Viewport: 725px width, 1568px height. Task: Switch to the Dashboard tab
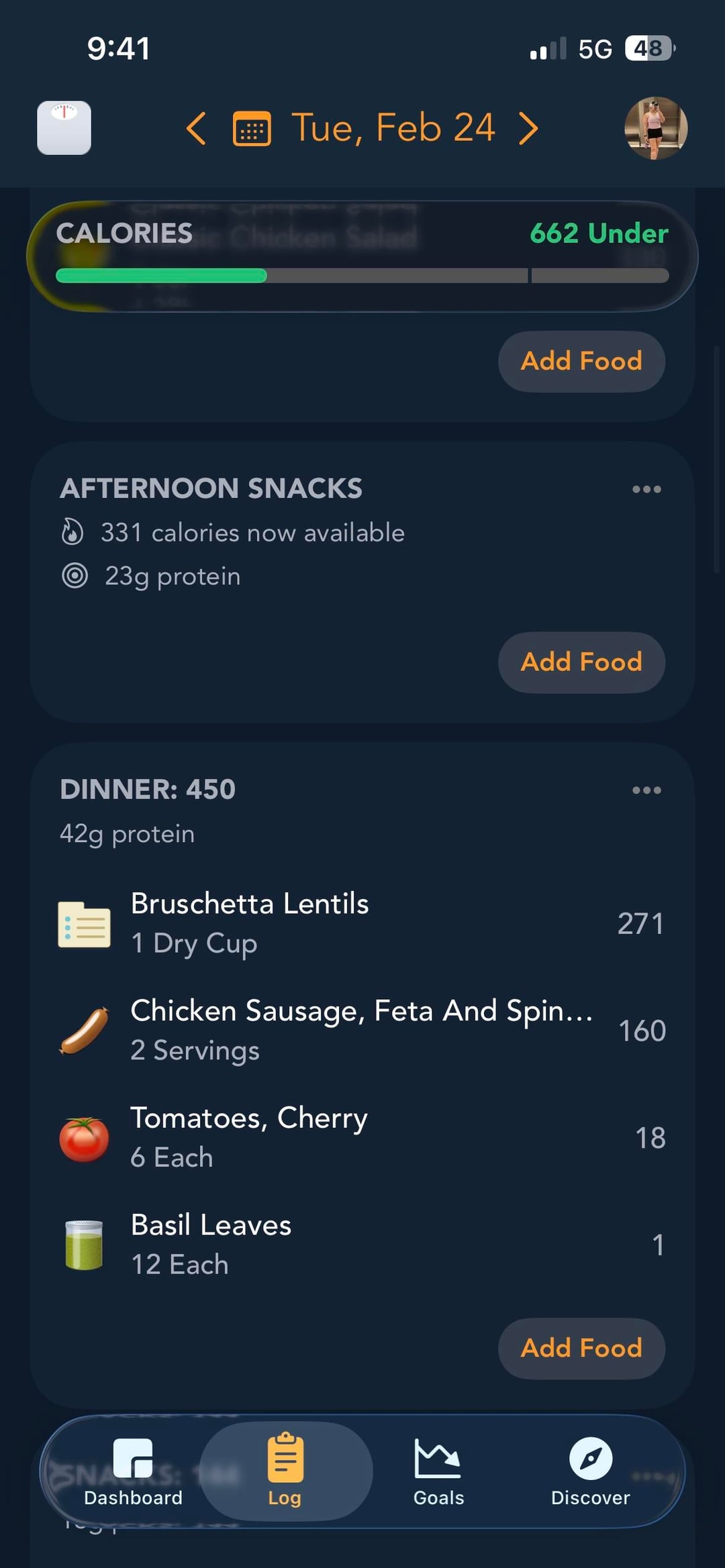(133, 1472)
